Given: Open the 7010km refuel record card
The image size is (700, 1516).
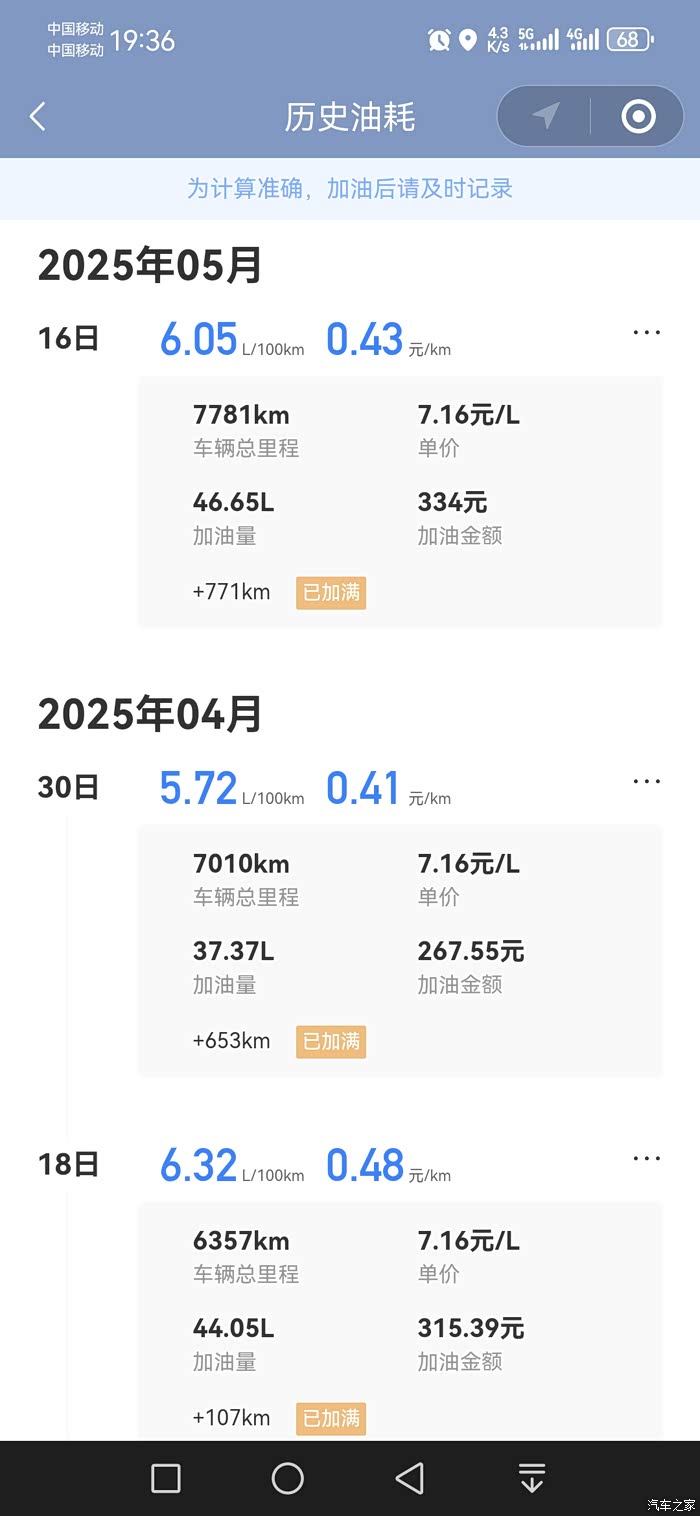Looking at the screenshot, I should pos(400,951).
